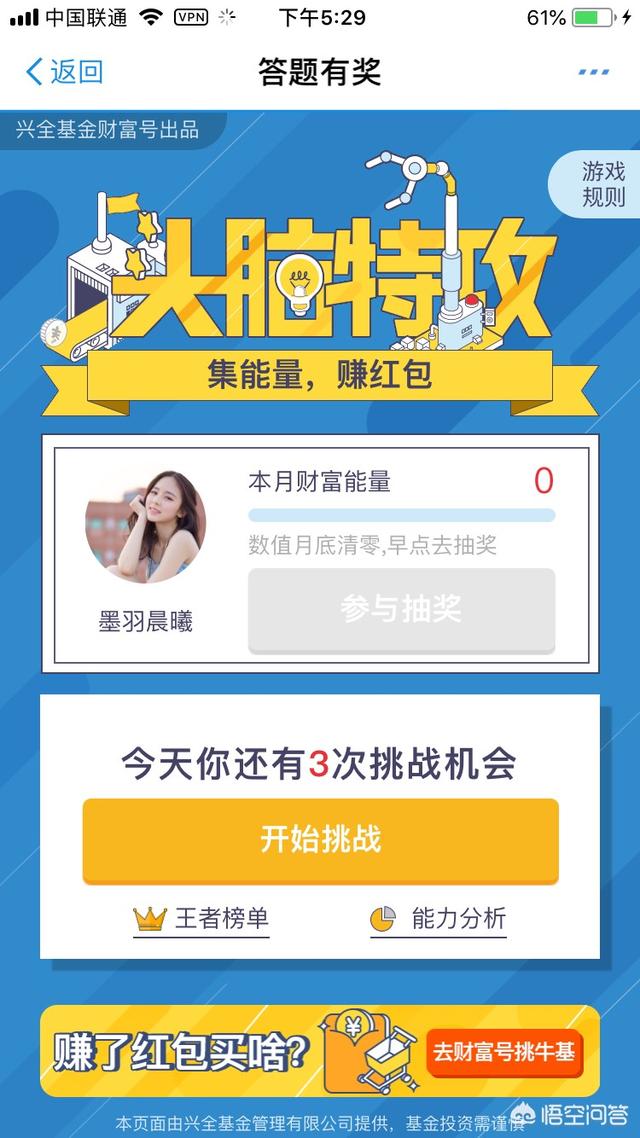Image resolution: width=640 pixels, height=1138 pixels.
Task: Open 能力分析 ability analysis
Action: pyautogui.click(x=438, y=919)
